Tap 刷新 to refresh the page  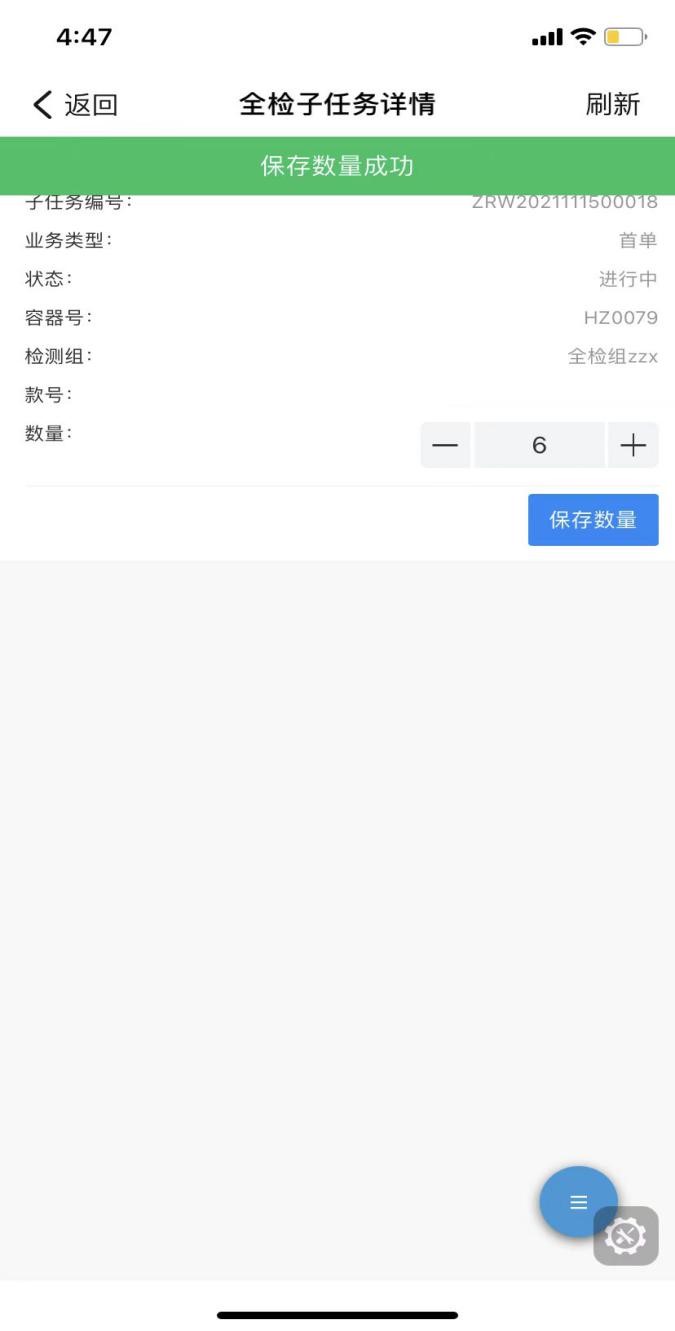pos(612,104)
